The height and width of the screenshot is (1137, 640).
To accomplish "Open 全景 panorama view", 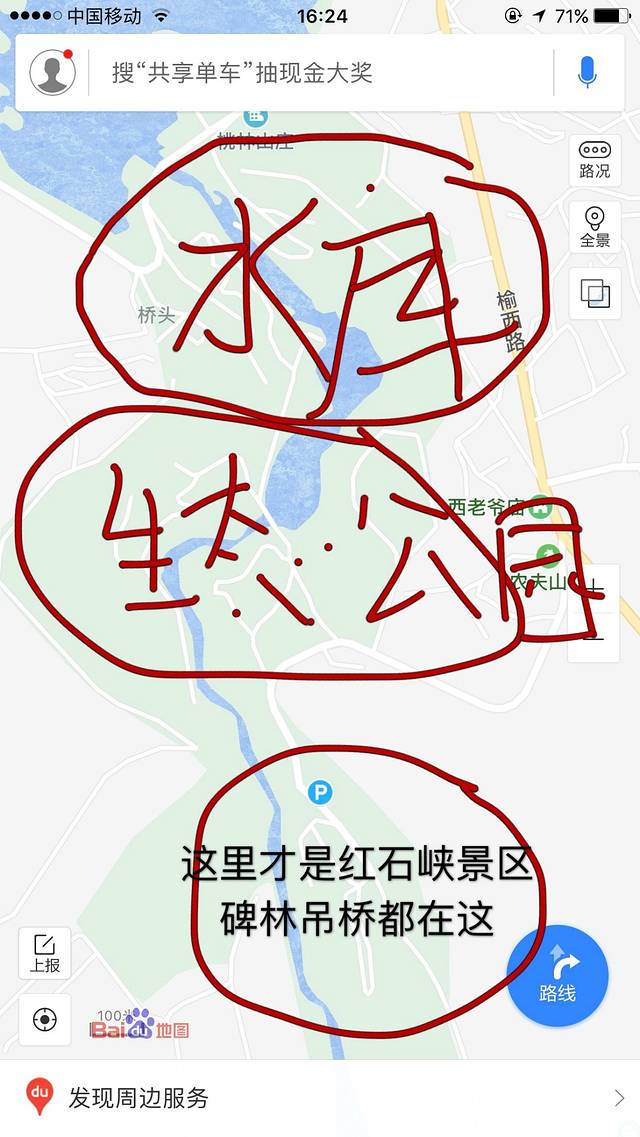I will click(x=595, y=228).
